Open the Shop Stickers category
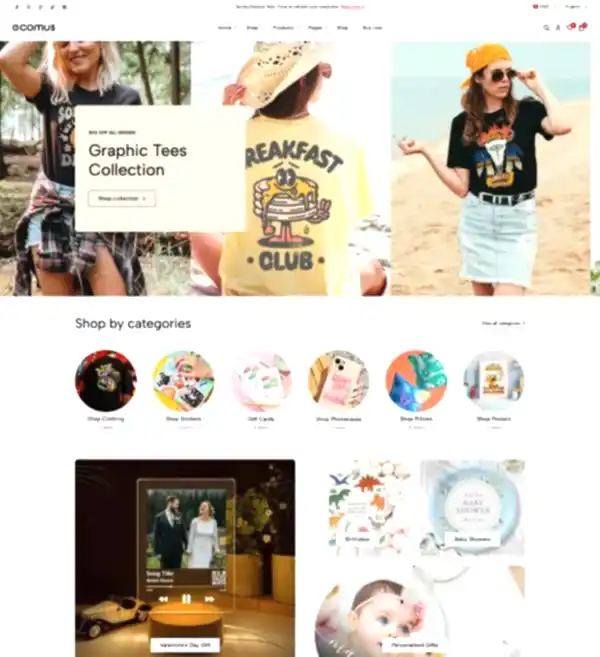This screenshot has height=657, width=600. 183,381
